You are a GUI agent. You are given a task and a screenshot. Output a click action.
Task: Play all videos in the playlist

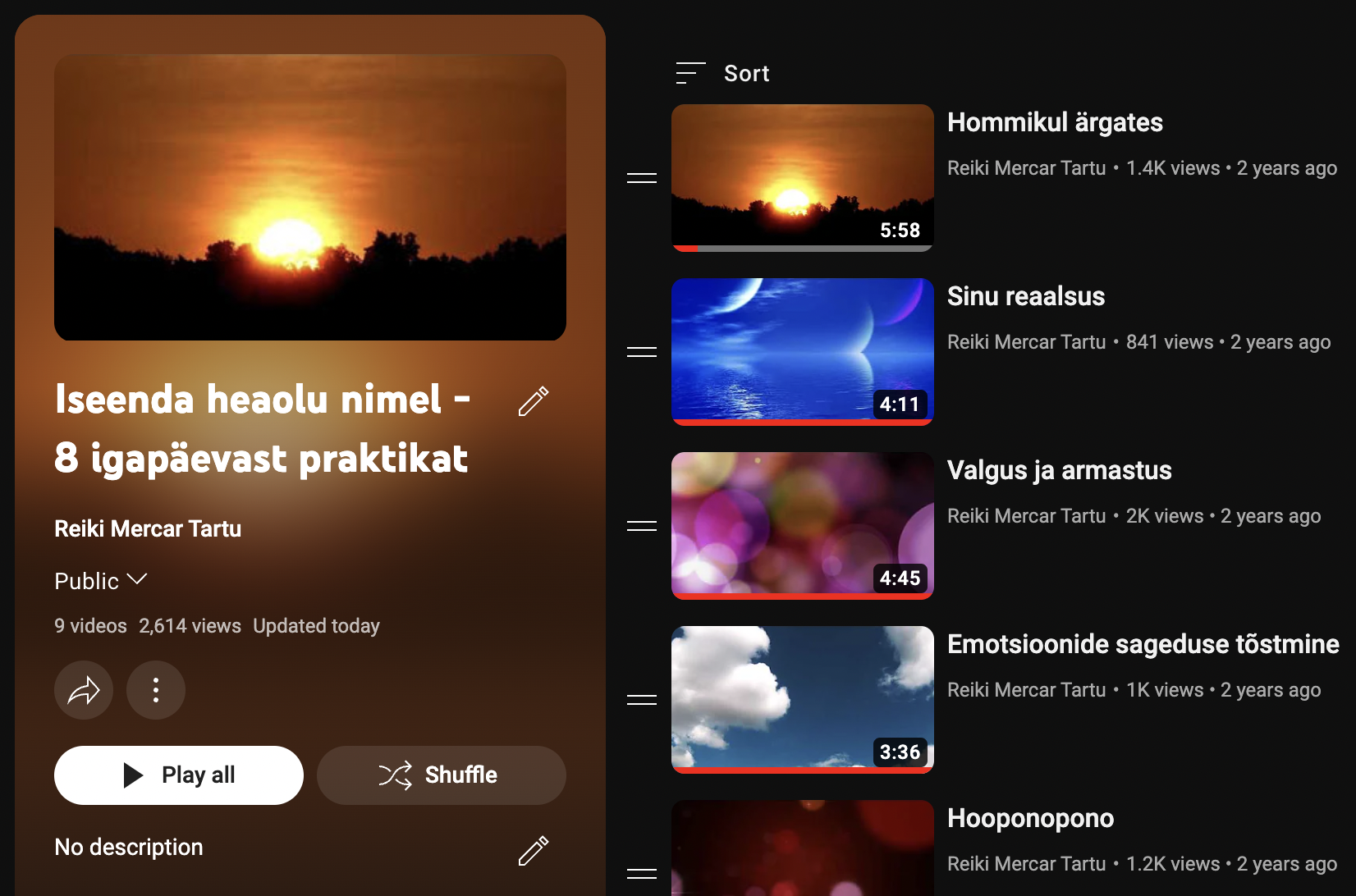coord(179,775)
